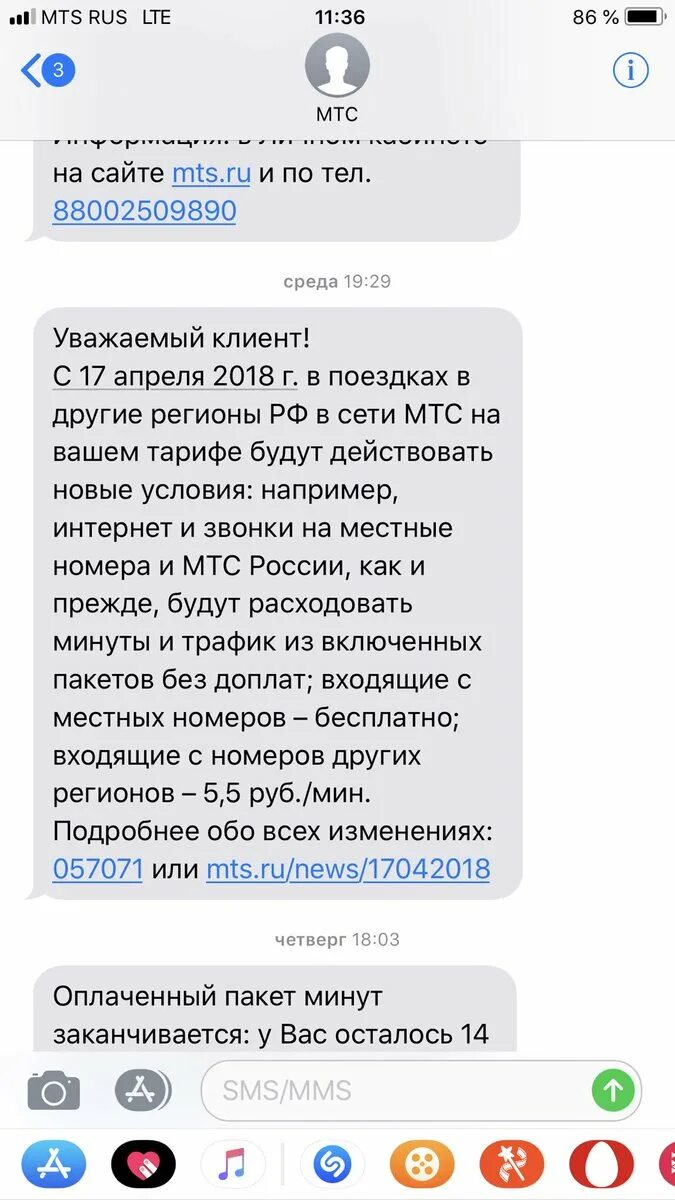Open the Shazam iMessage app
This screenshot has width=675, height=1200.
coord(332,1165)
